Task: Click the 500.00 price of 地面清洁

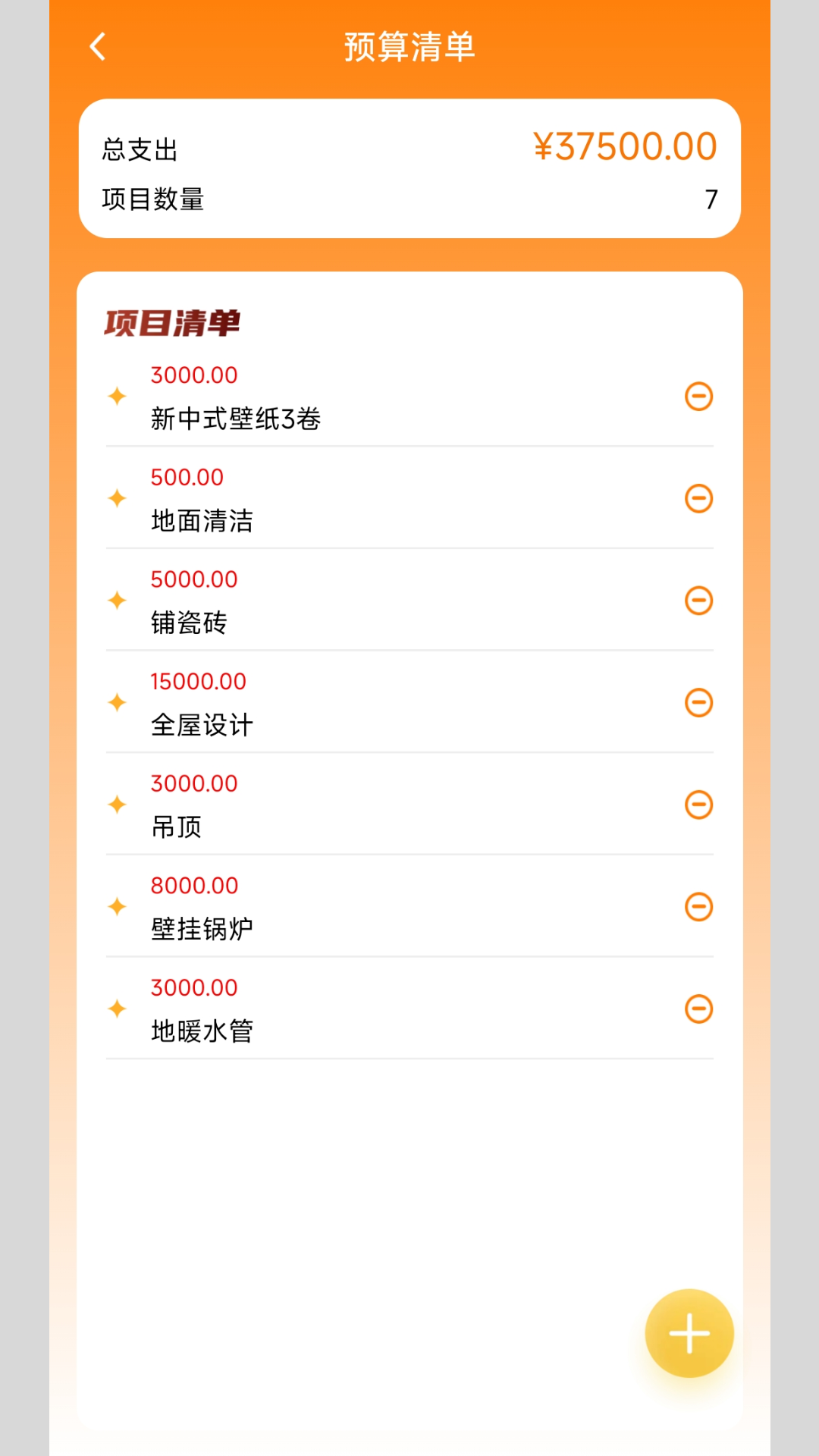Action: click(187, 477)
